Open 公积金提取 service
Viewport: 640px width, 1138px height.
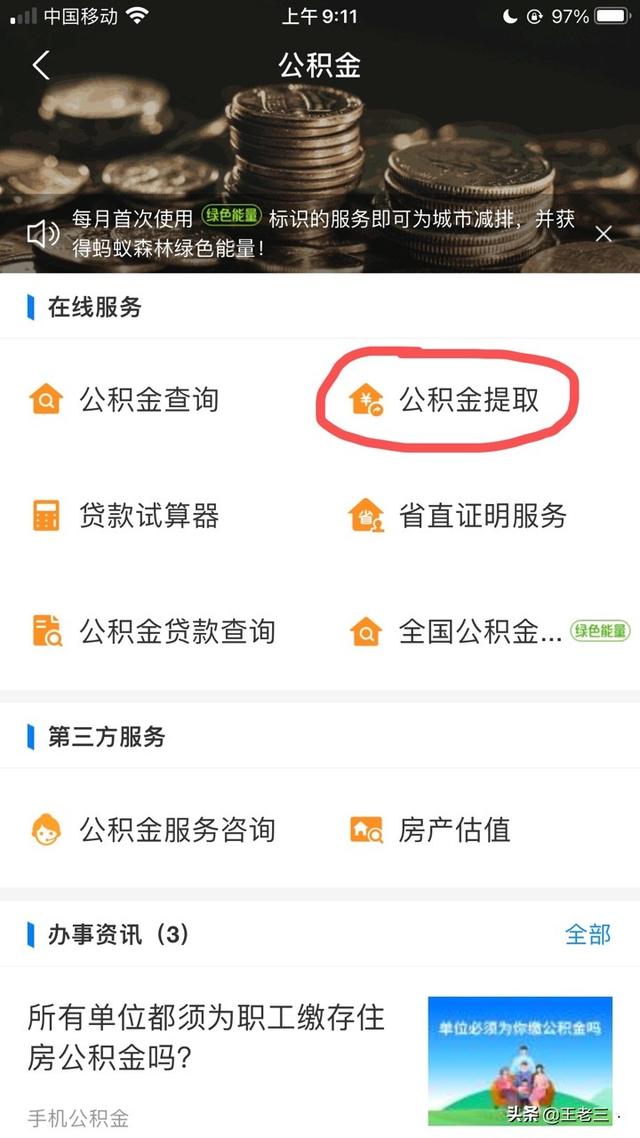444,400
